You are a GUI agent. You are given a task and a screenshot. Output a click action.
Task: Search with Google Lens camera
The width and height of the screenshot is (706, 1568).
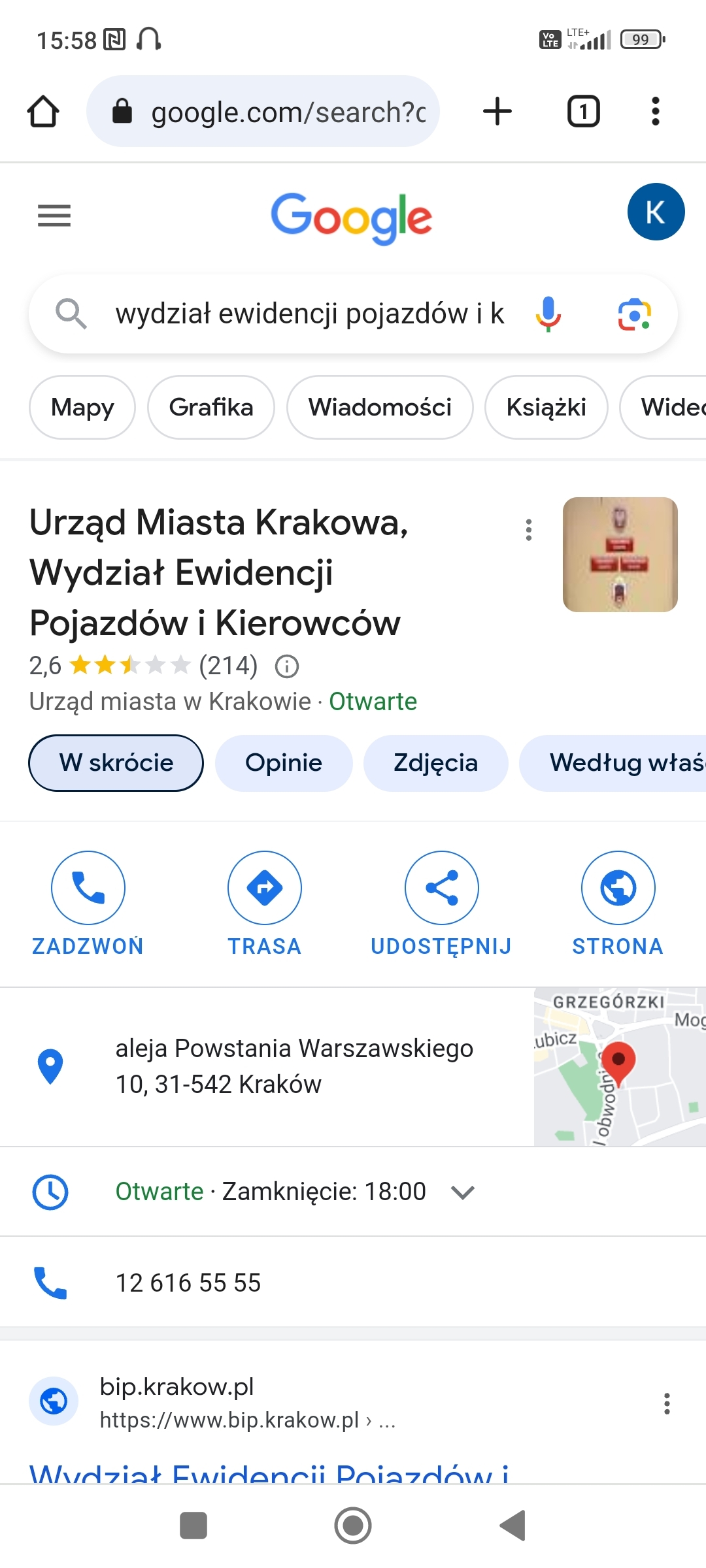click(634, 314)
